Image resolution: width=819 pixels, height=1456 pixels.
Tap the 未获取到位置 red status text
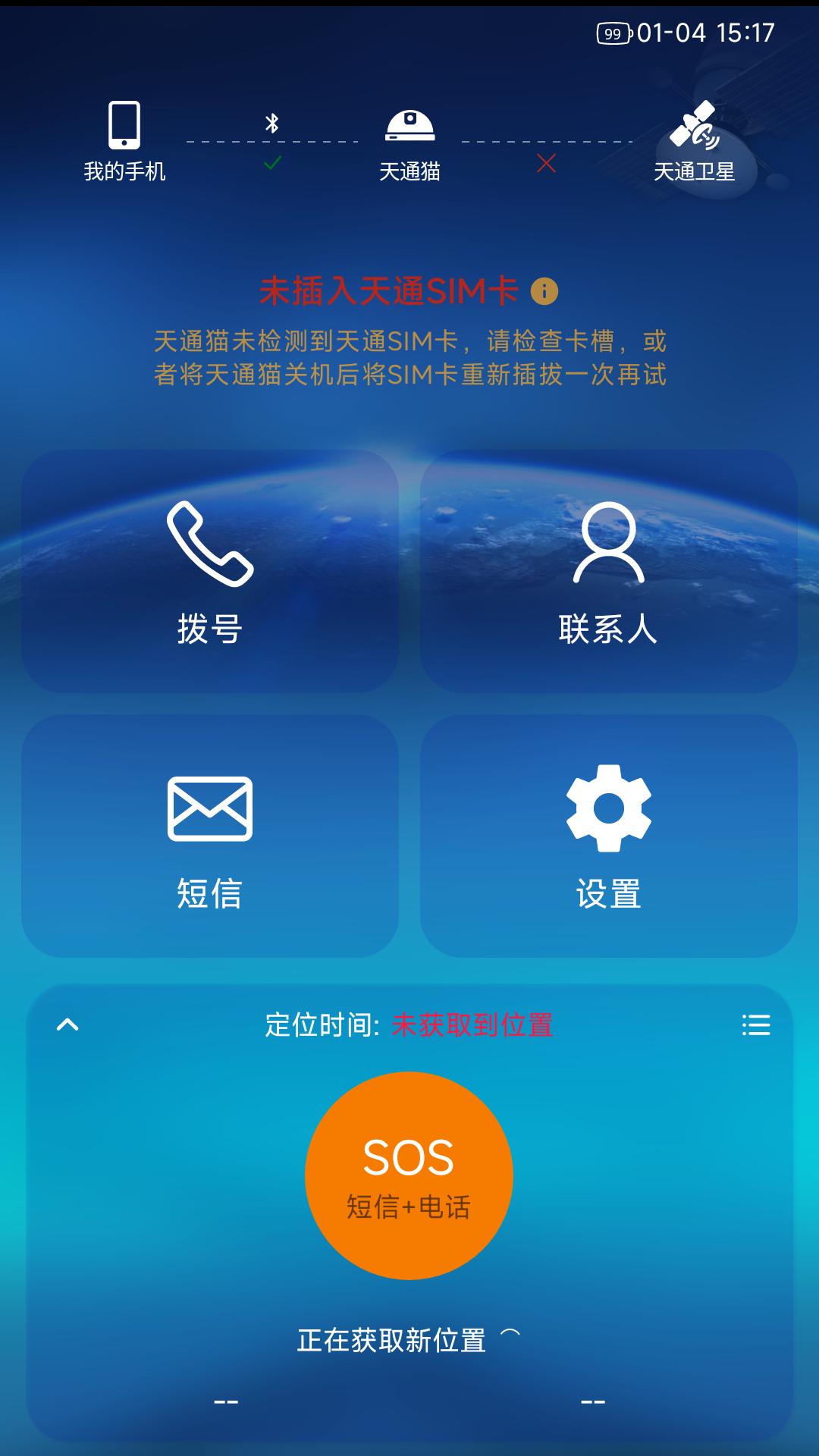pos(473,1026)
